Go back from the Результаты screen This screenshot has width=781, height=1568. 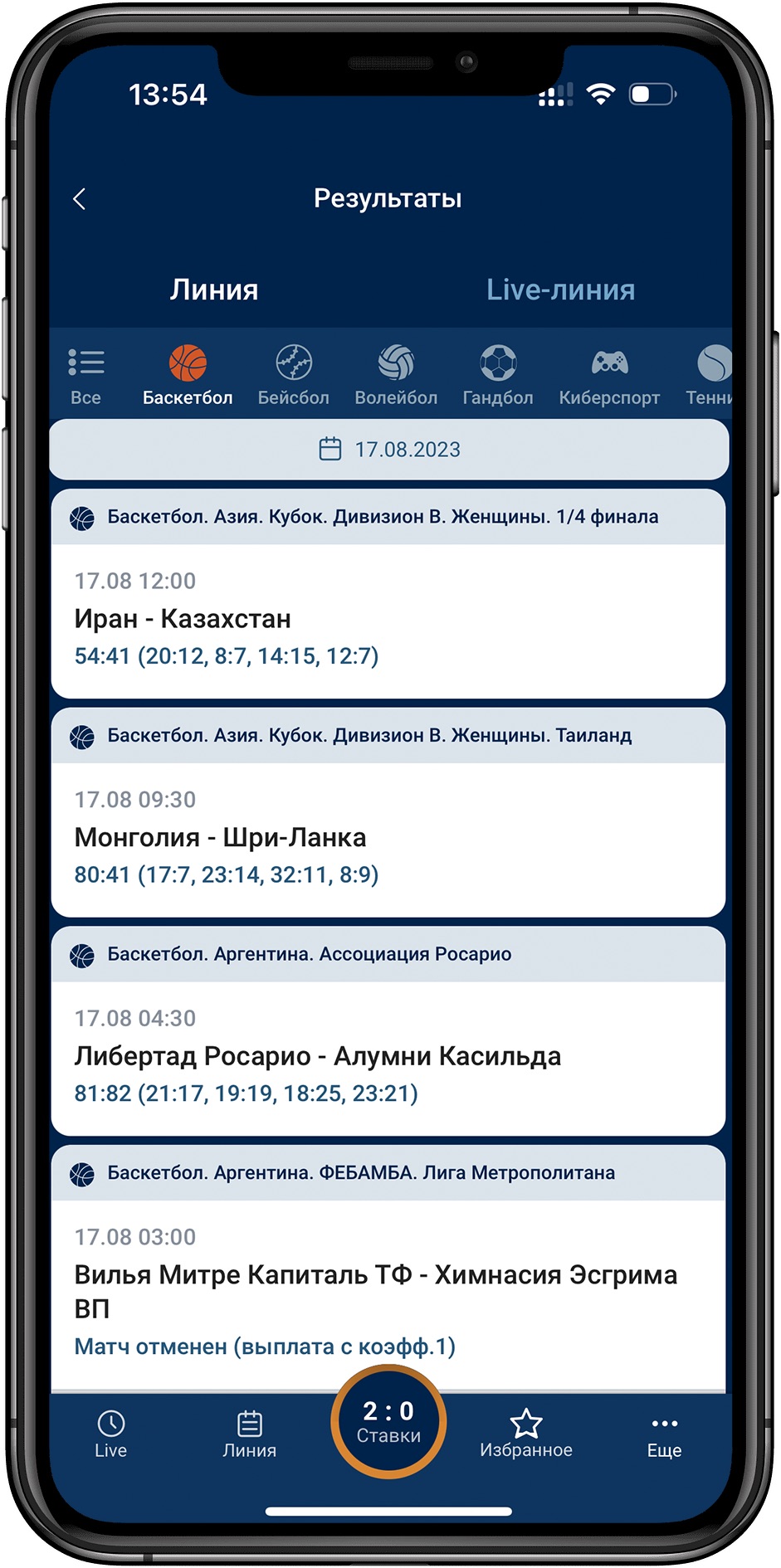pyautogui.click(x=80, y=199)
